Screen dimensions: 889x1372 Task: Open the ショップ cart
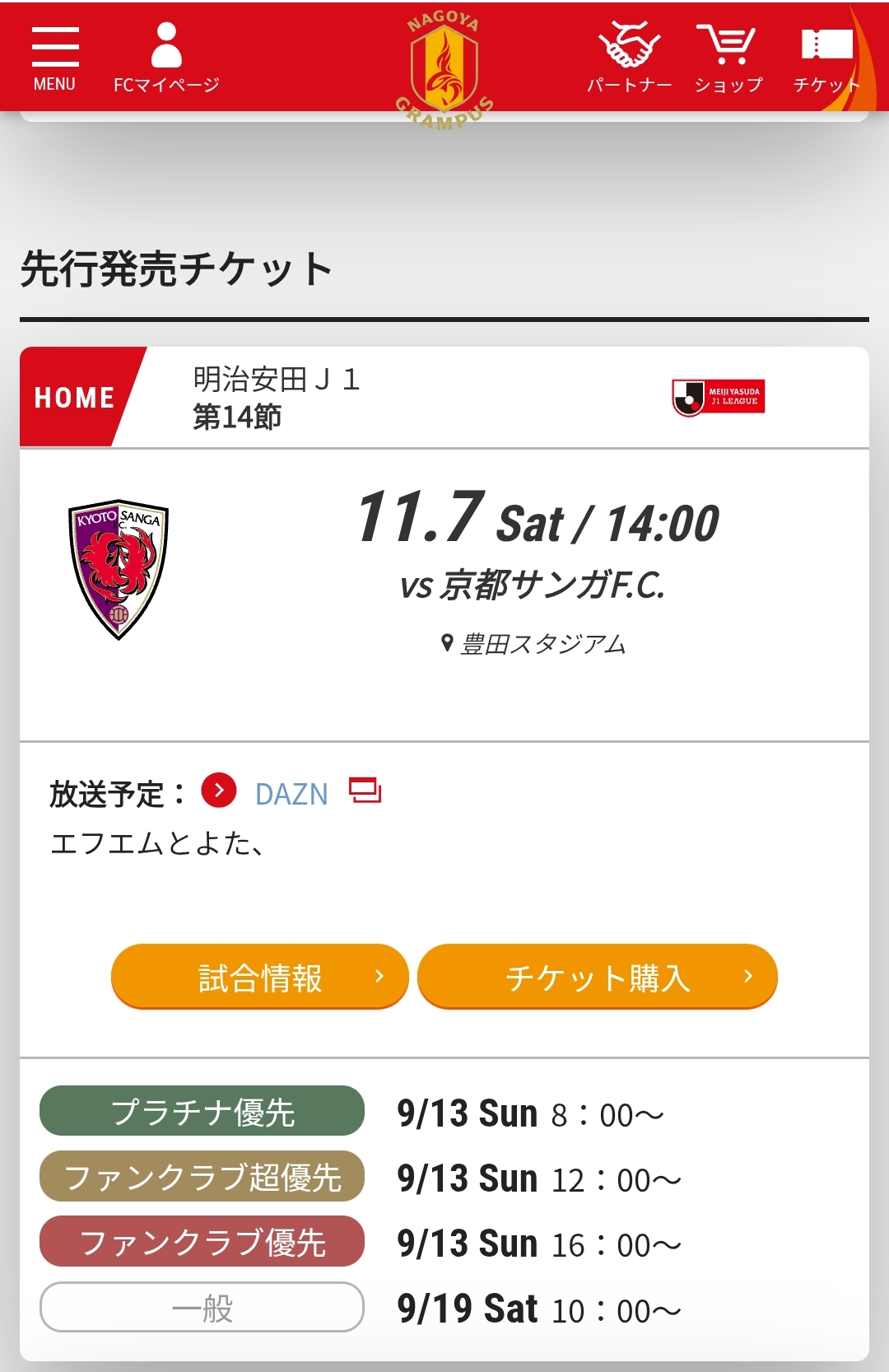[728, 58]
